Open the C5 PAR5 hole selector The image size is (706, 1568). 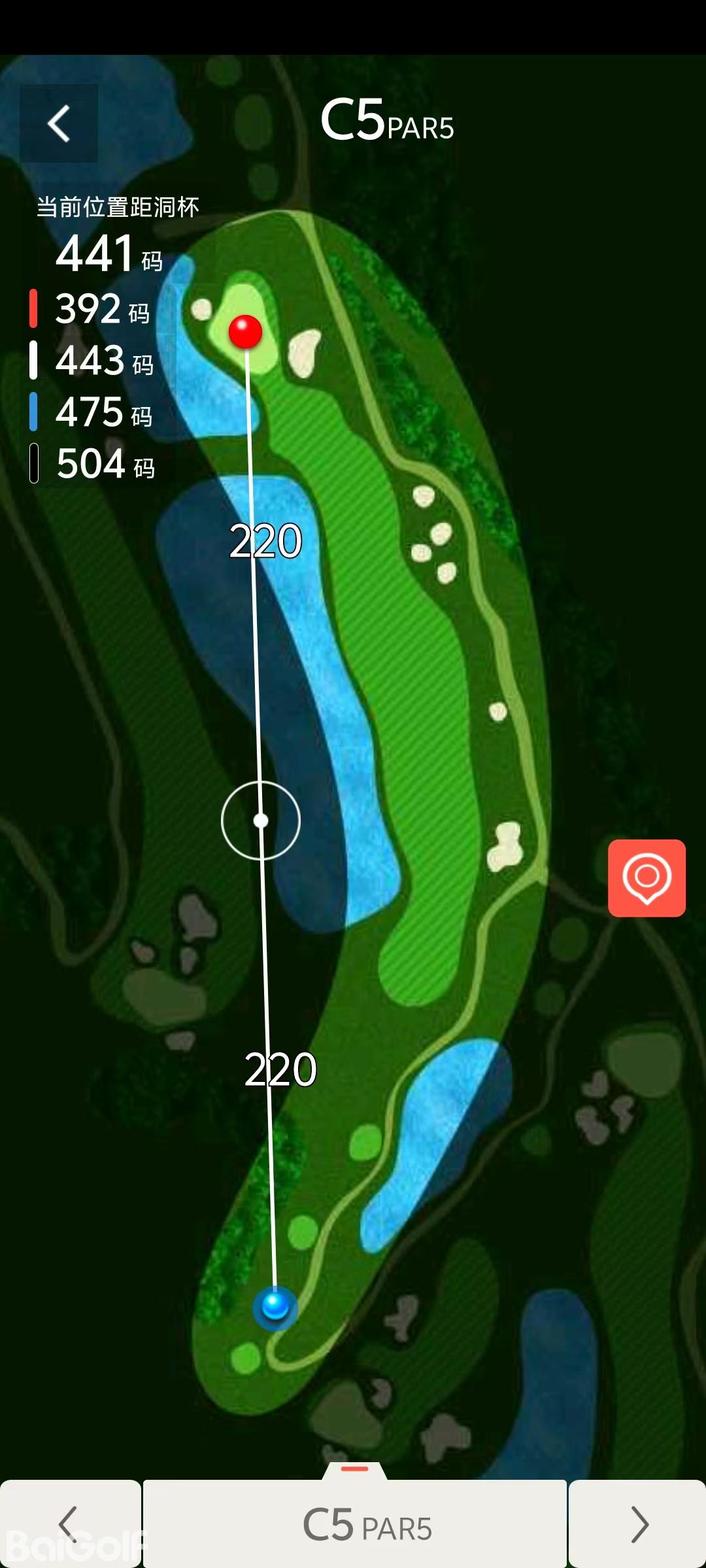pos(355,1524)
